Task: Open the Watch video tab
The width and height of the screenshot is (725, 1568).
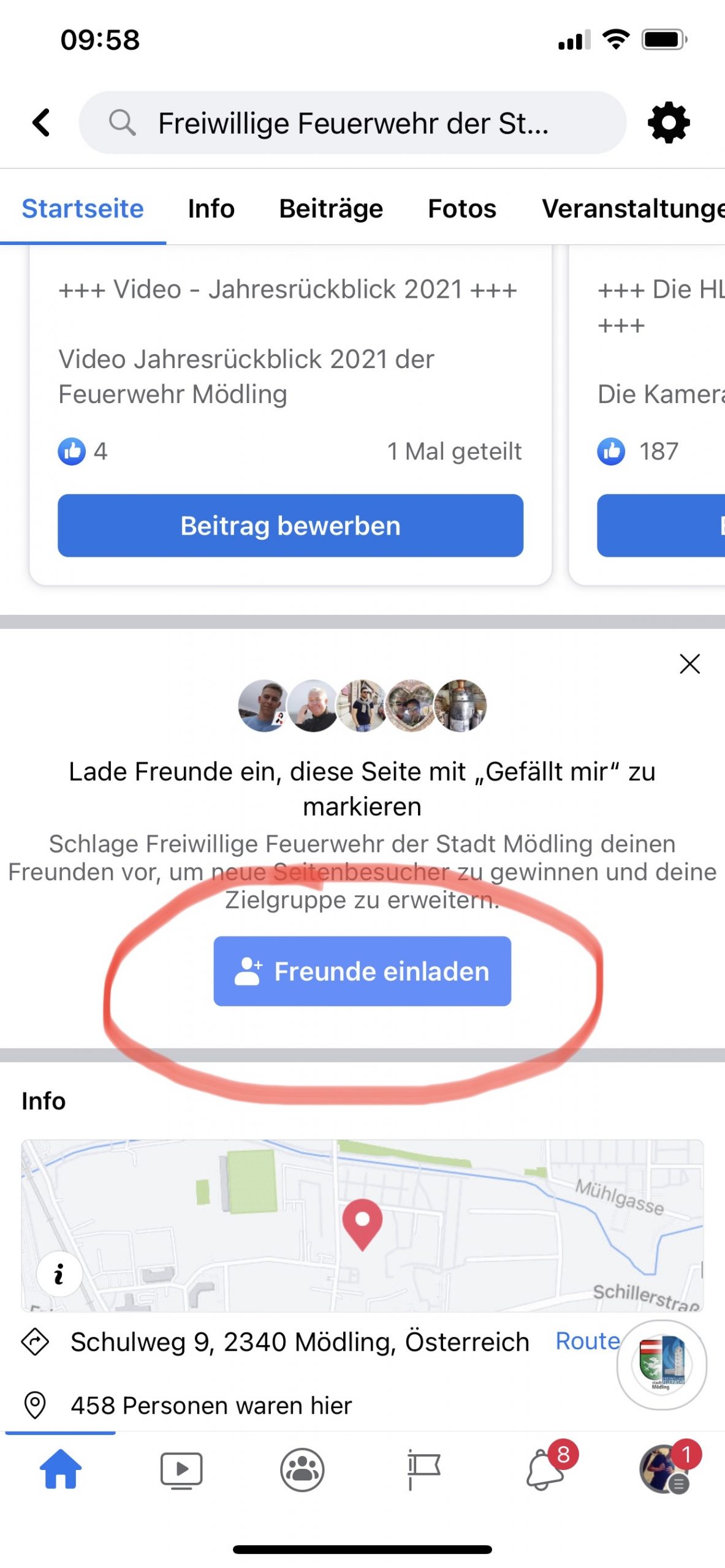Action: pos(181,1469)
